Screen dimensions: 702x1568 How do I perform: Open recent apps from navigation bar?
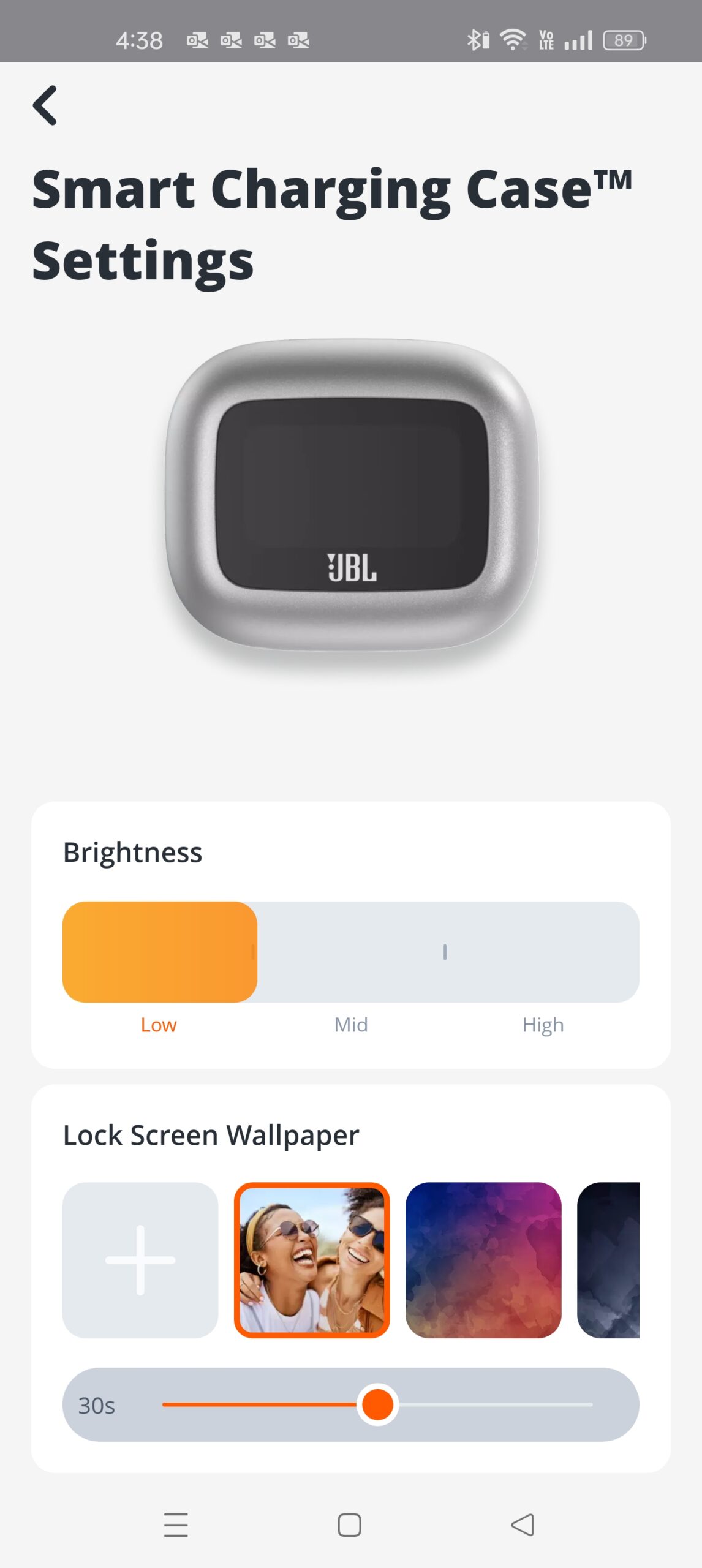pyautogui.click(x=176, y=1525)
